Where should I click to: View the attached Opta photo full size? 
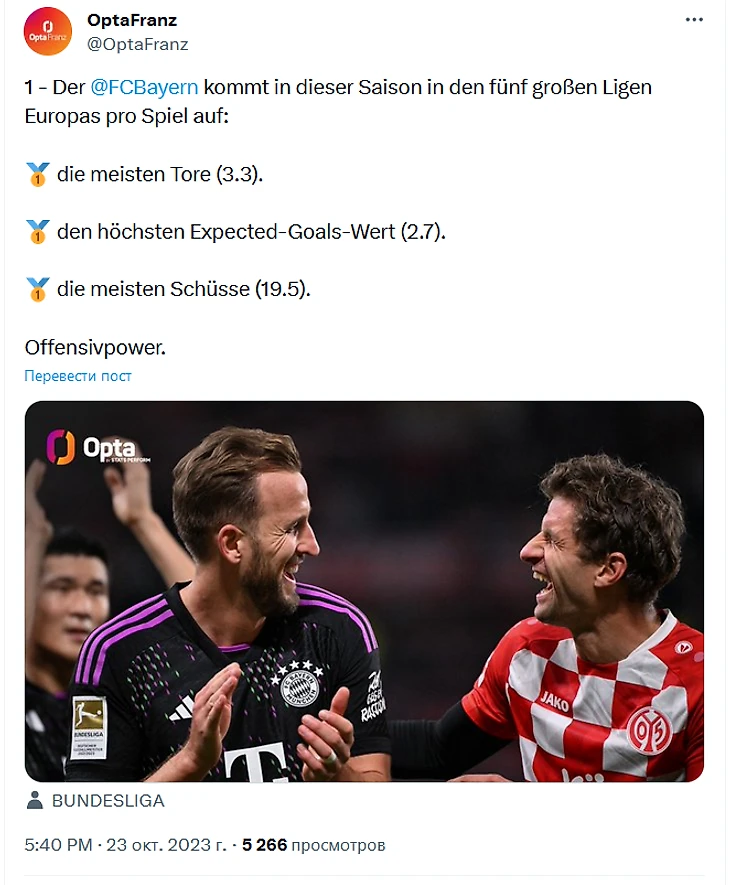[364, 591]
